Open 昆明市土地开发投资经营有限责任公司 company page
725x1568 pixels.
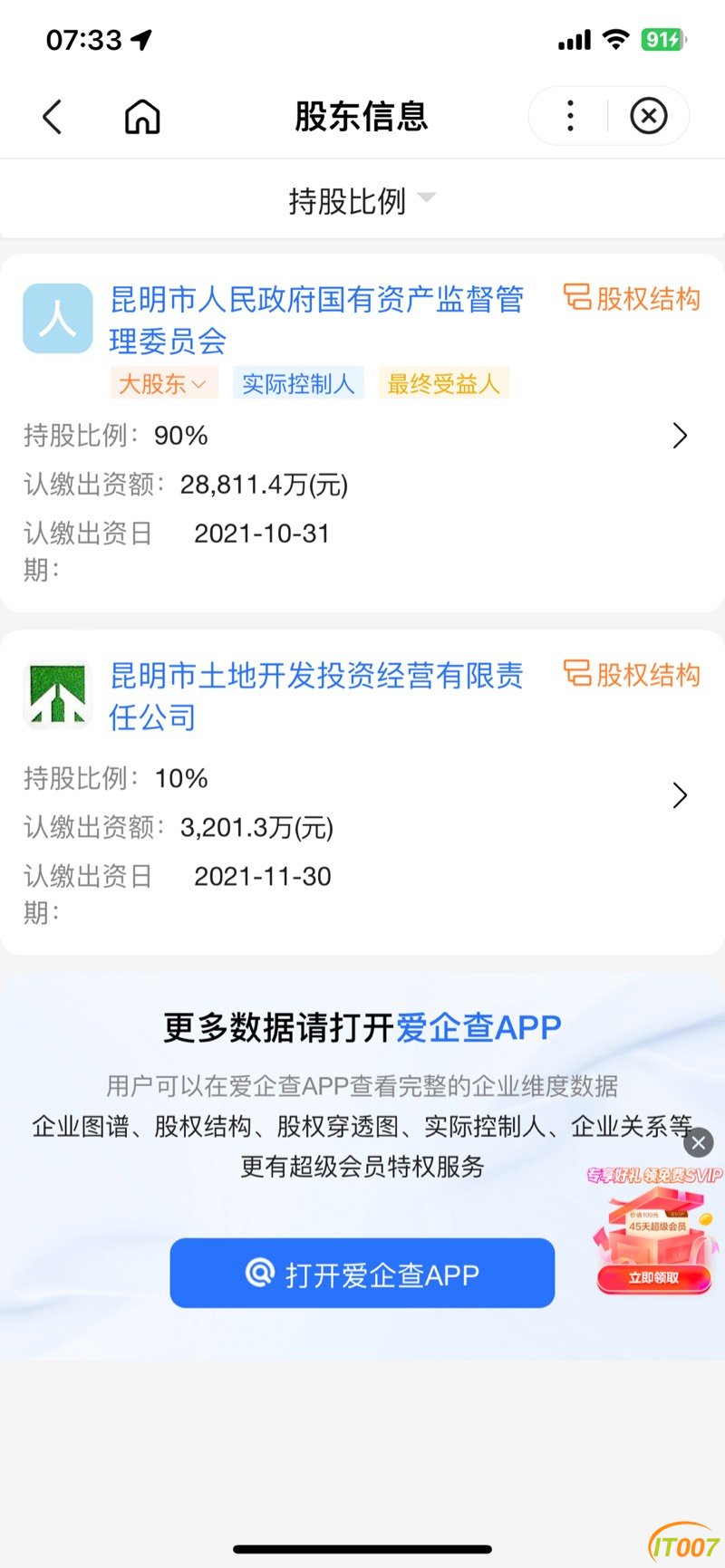[315, 696]
